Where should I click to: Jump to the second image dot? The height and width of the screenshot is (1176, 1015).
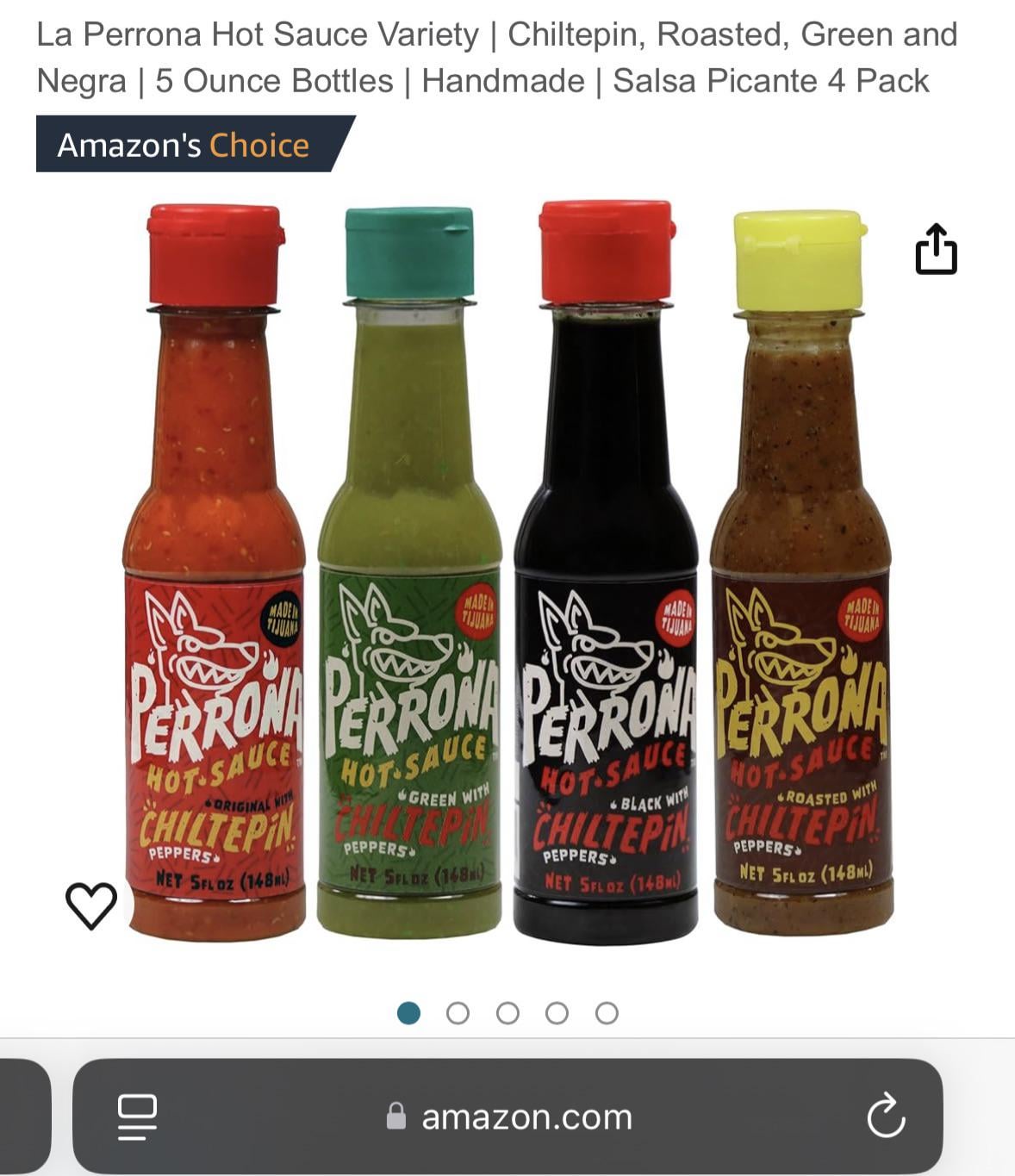pyautogui.click(x=458, y=1013)
